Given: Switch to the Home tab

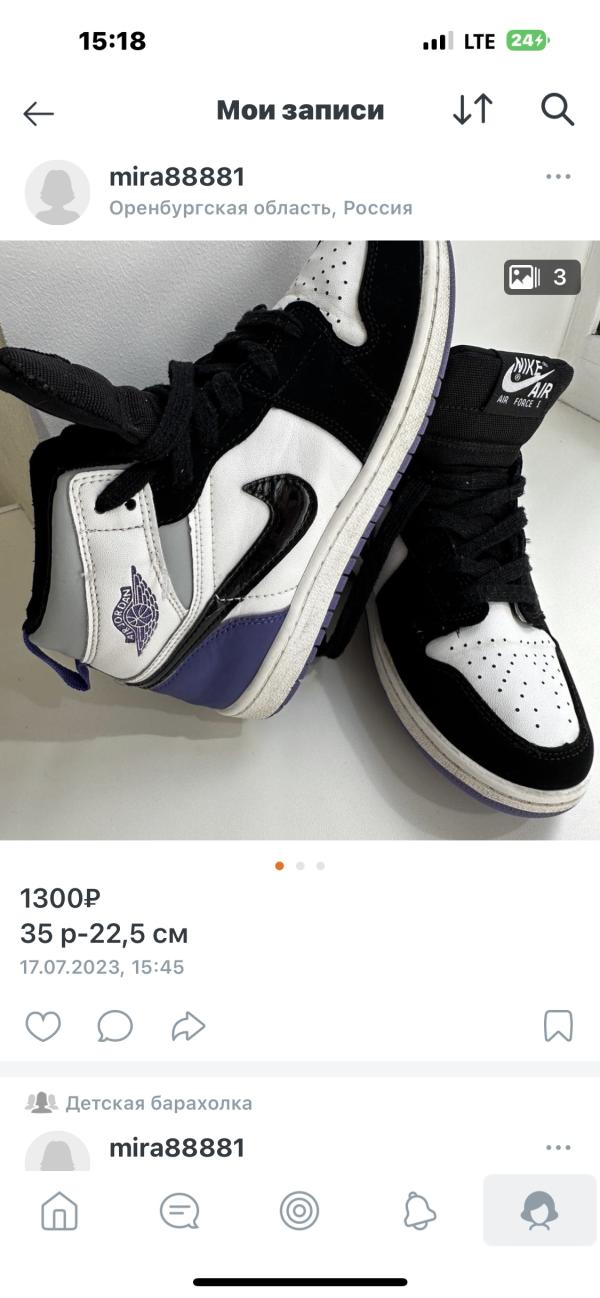Looking at the screenshot, I should click(59, 1212).
